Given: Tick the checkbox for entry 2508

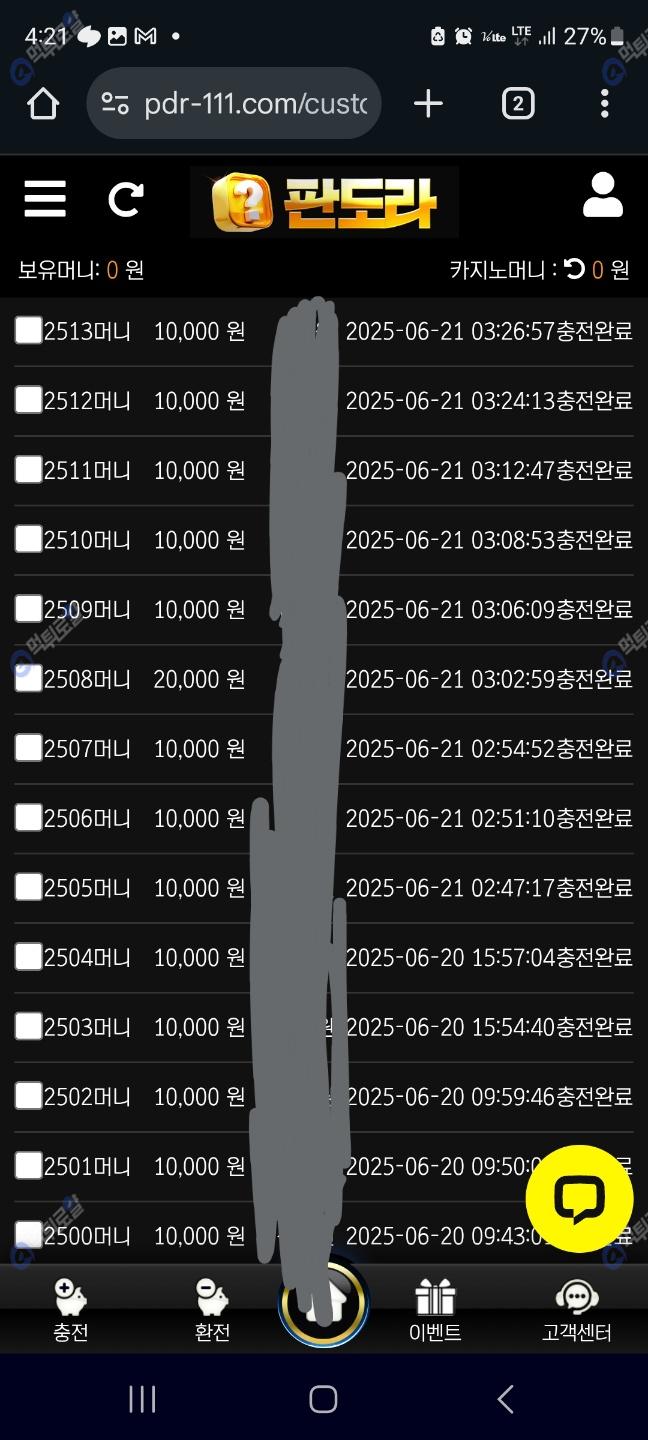Looking at the screenshot, I should (x=28, y=678).
